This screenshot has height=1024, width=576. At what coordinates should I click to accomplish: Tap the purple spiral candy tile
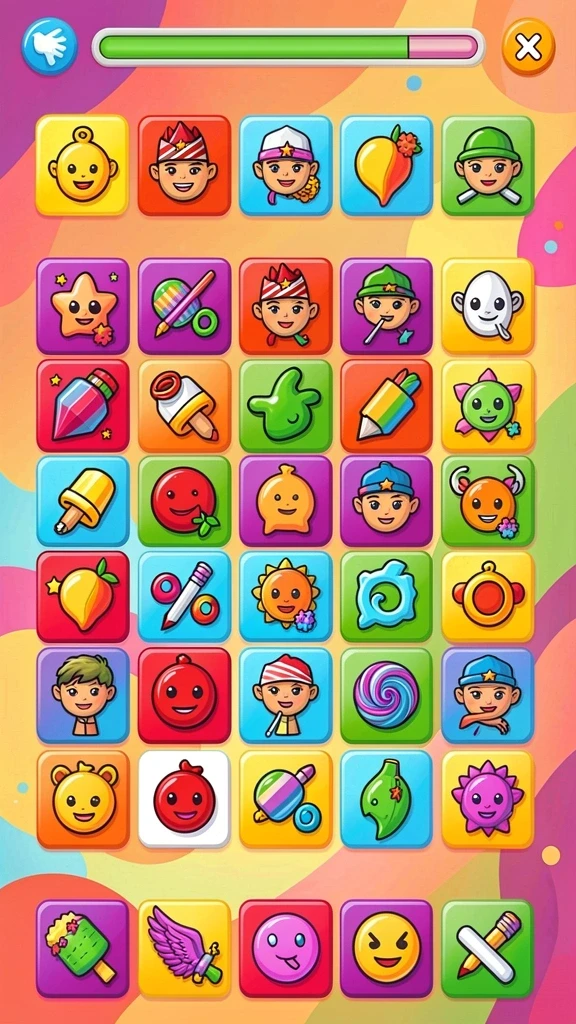(x=386, y=696)
